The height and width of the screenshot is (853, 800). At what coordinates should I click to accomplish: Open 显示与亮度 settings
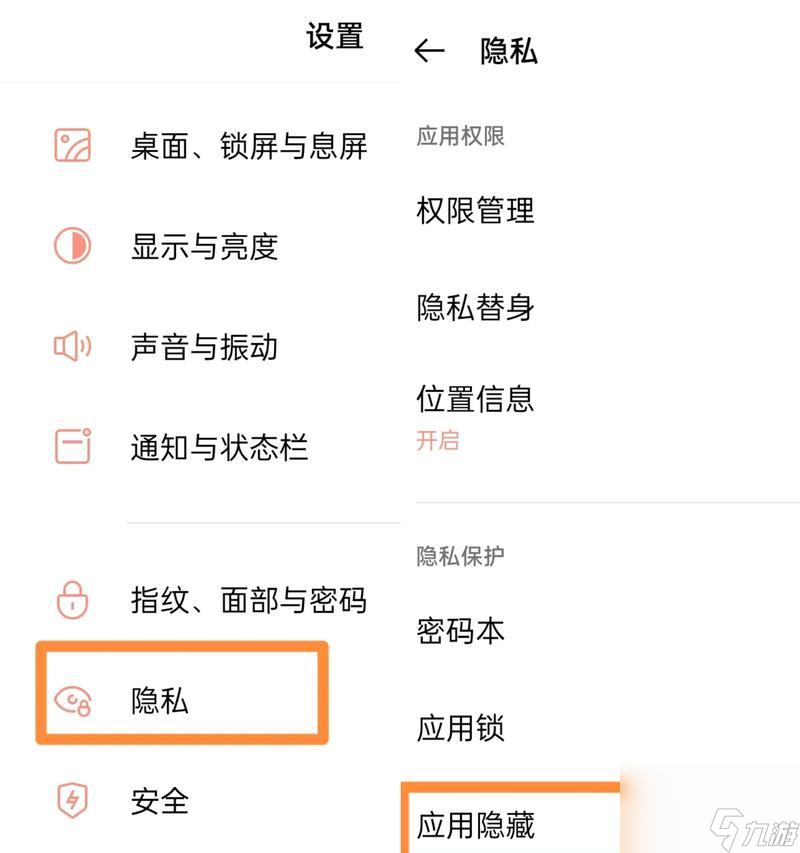click(x=204, y=246)
